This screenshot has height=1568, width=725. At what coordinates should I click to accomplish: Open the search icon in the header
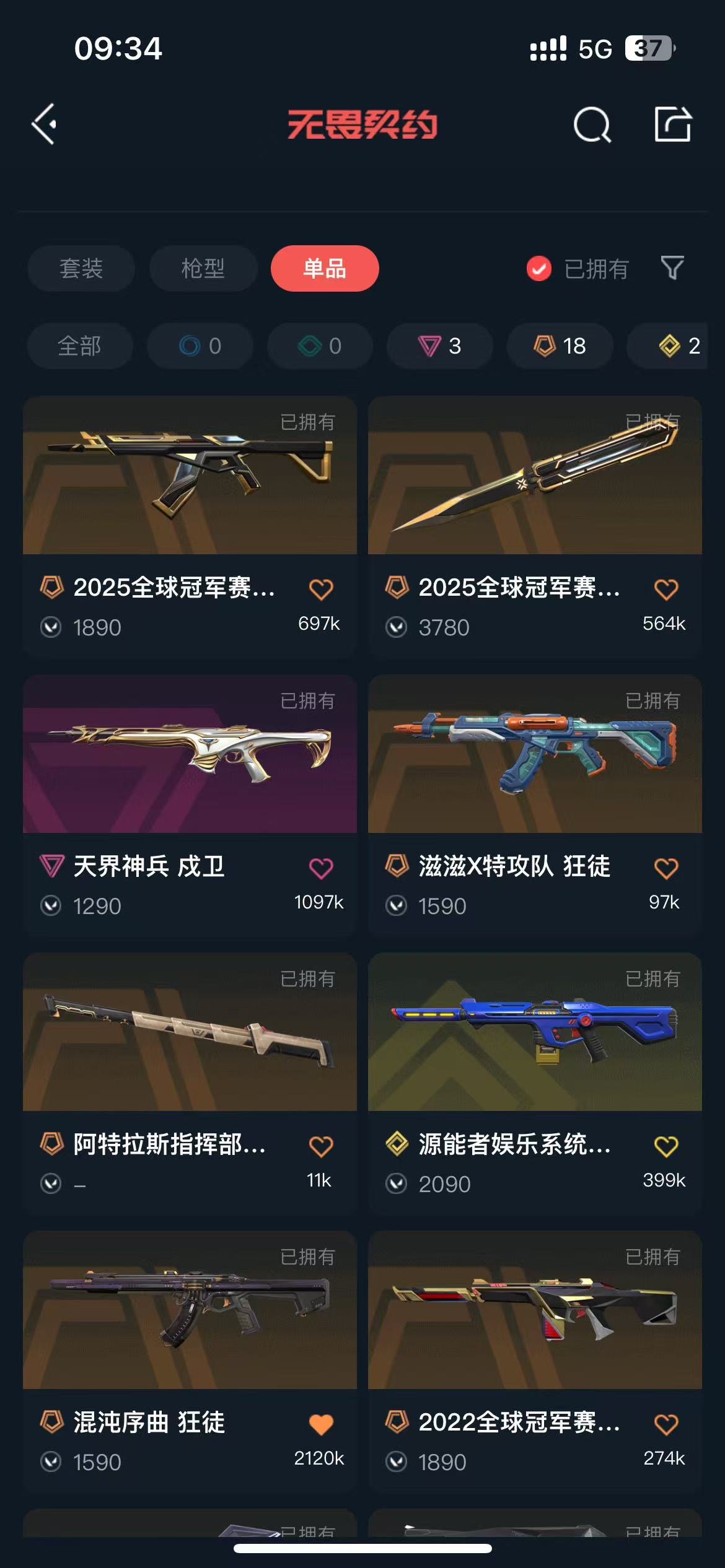pos(592,124)
